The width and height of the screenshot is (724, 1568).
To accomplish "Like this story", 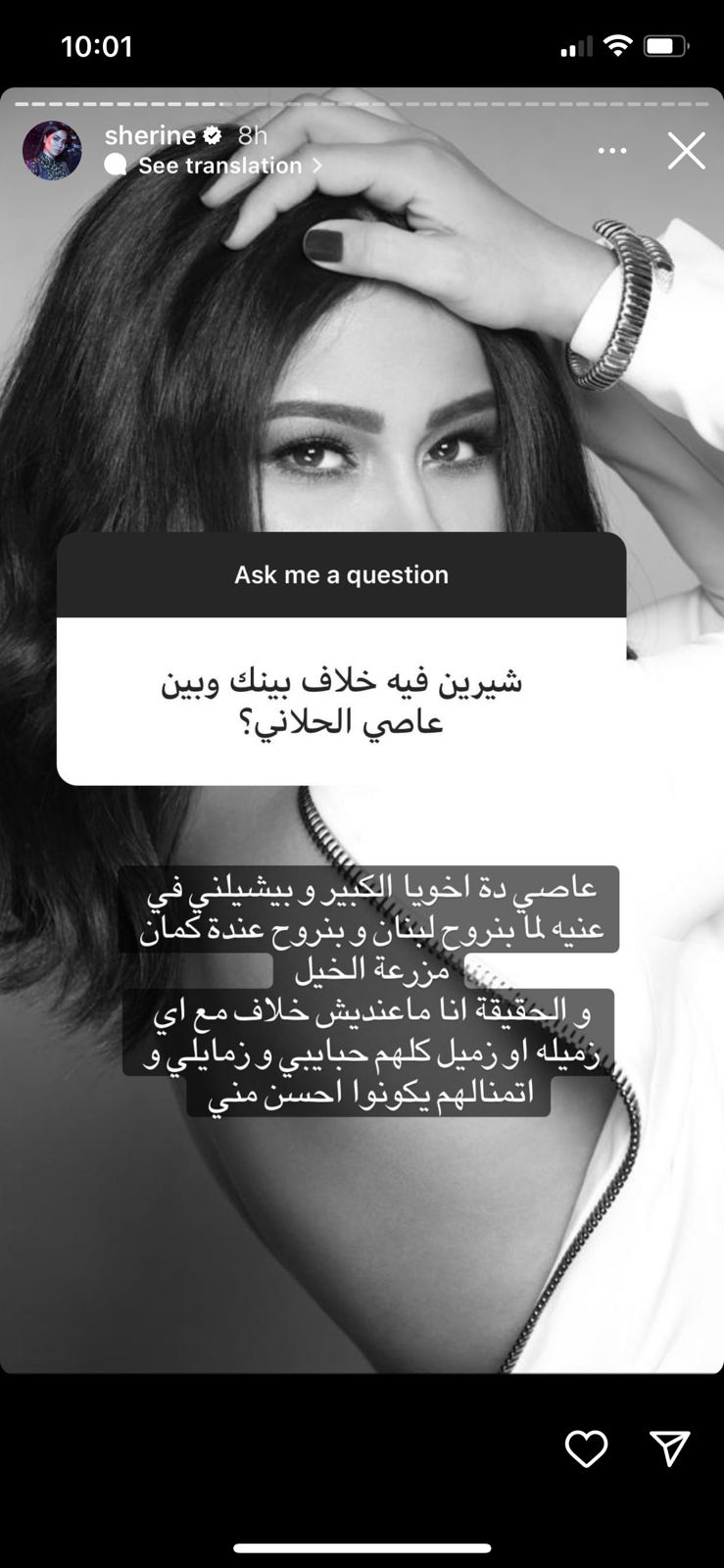I will (x=586, y=1448).
